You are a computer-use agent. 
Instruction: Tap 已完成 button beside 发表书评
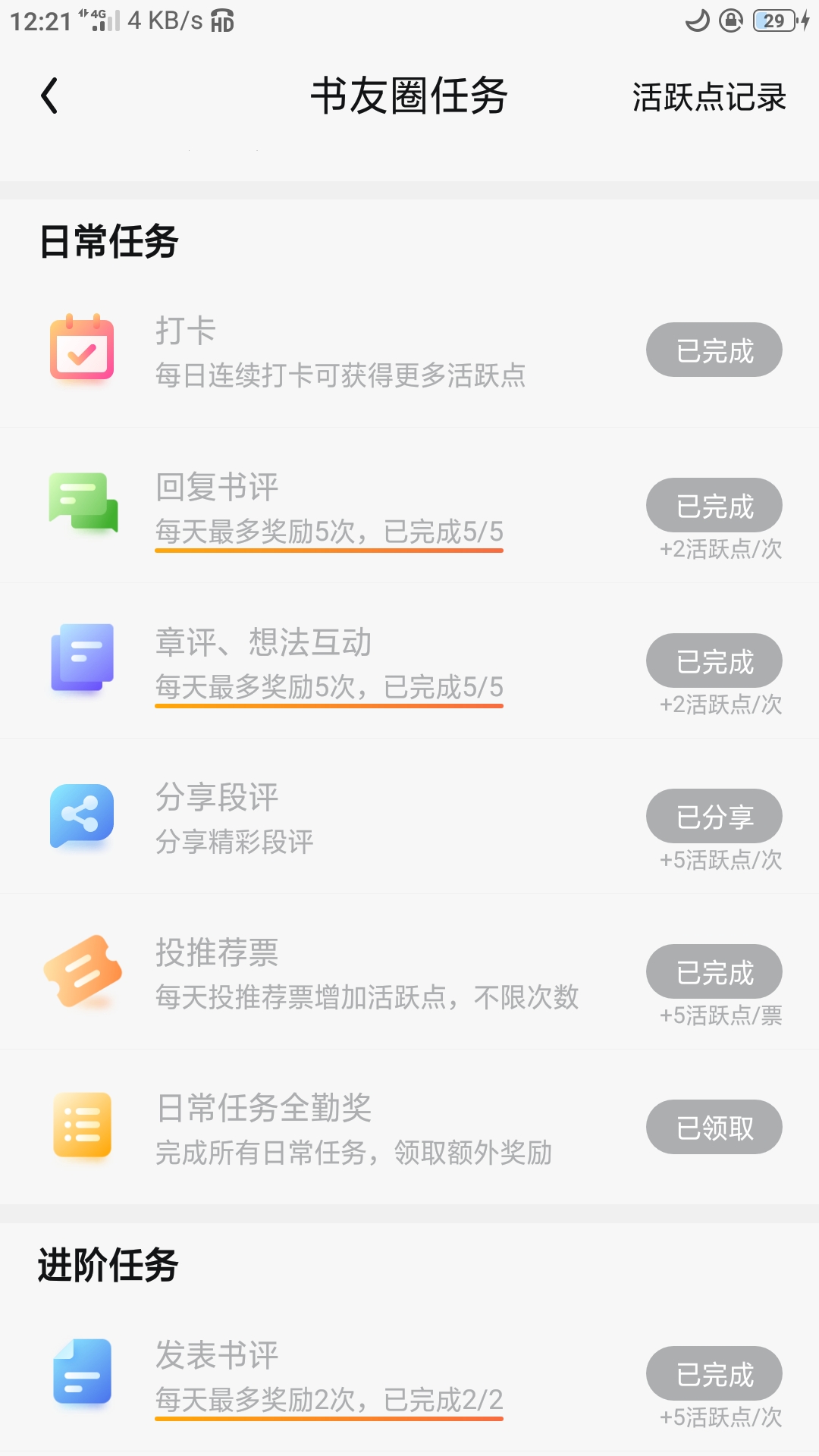tap(714, 1373)
